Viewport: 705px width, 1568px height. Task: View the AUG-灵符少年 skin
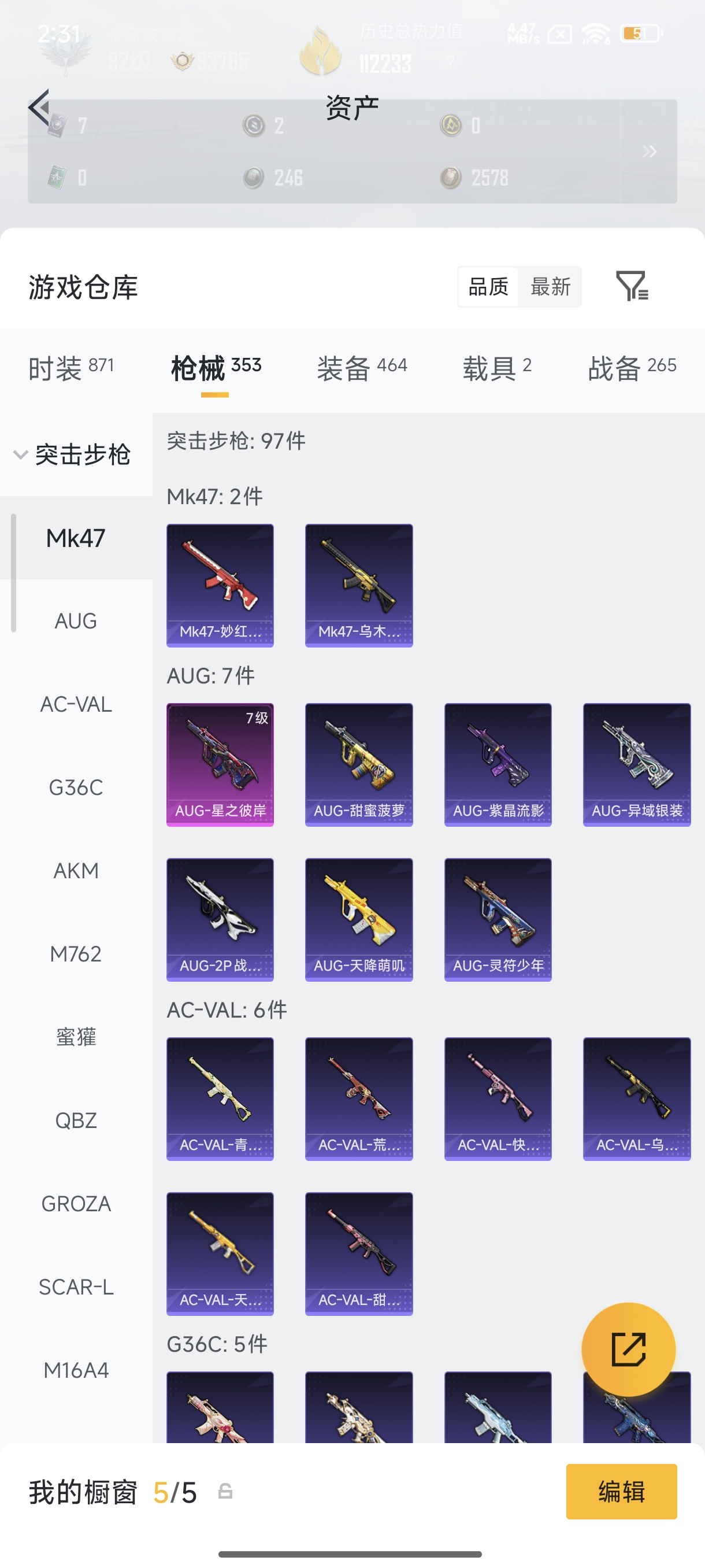[498, 920]
